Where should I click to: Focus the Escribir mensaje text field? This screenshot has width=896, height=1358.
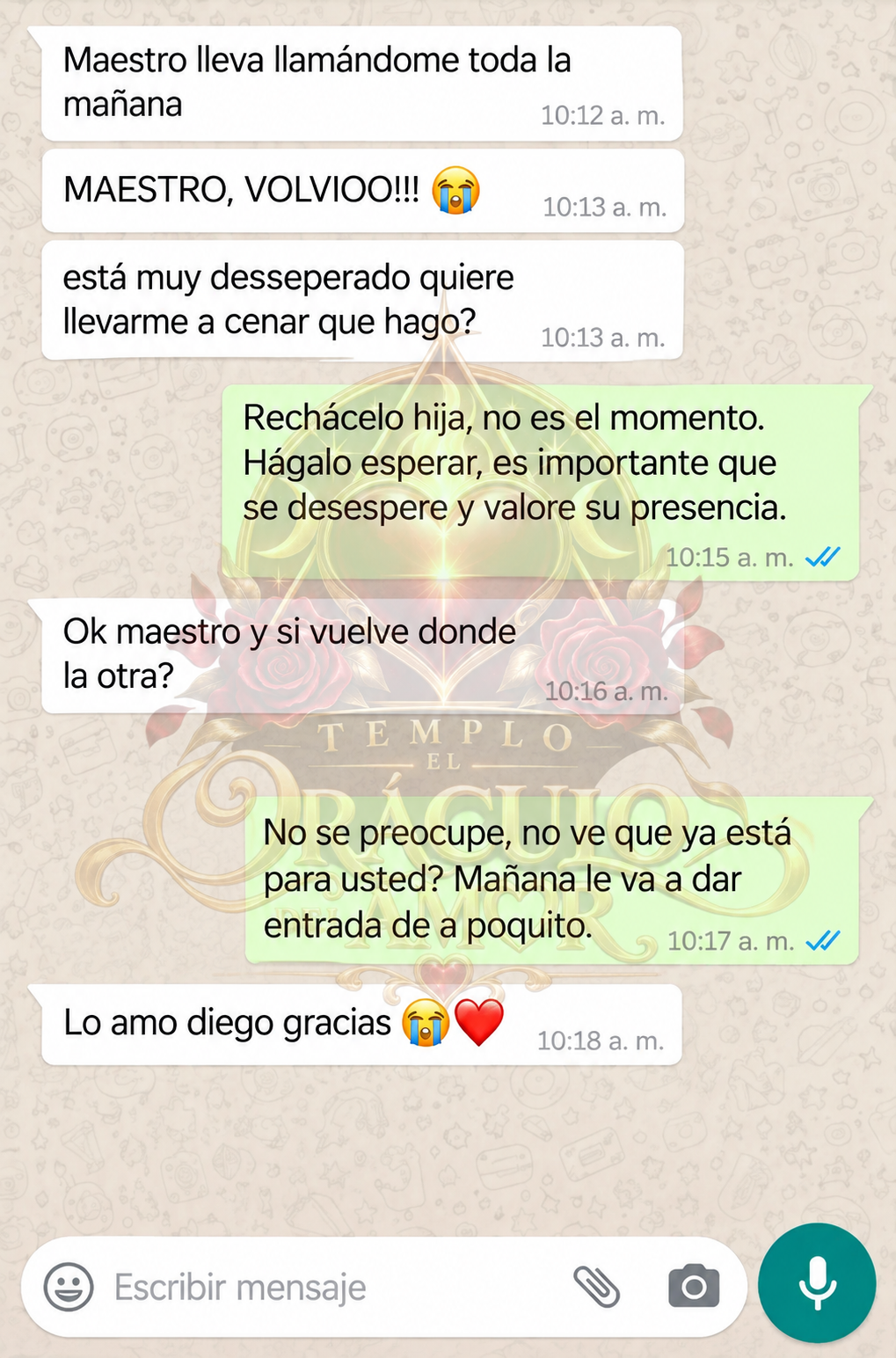(x=334, y=1287)
